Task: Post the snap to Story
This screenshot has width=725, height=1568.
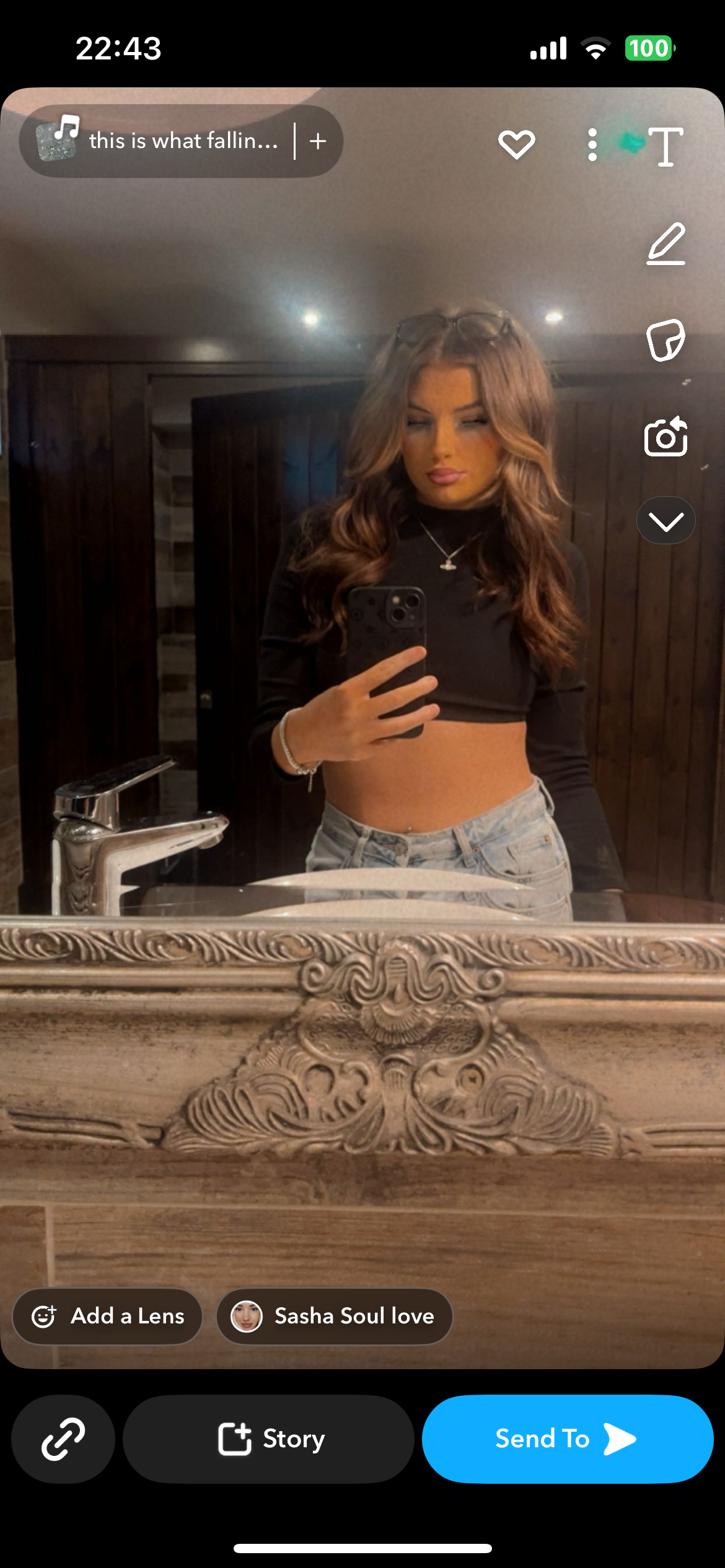Action: tap(269, 1439)
